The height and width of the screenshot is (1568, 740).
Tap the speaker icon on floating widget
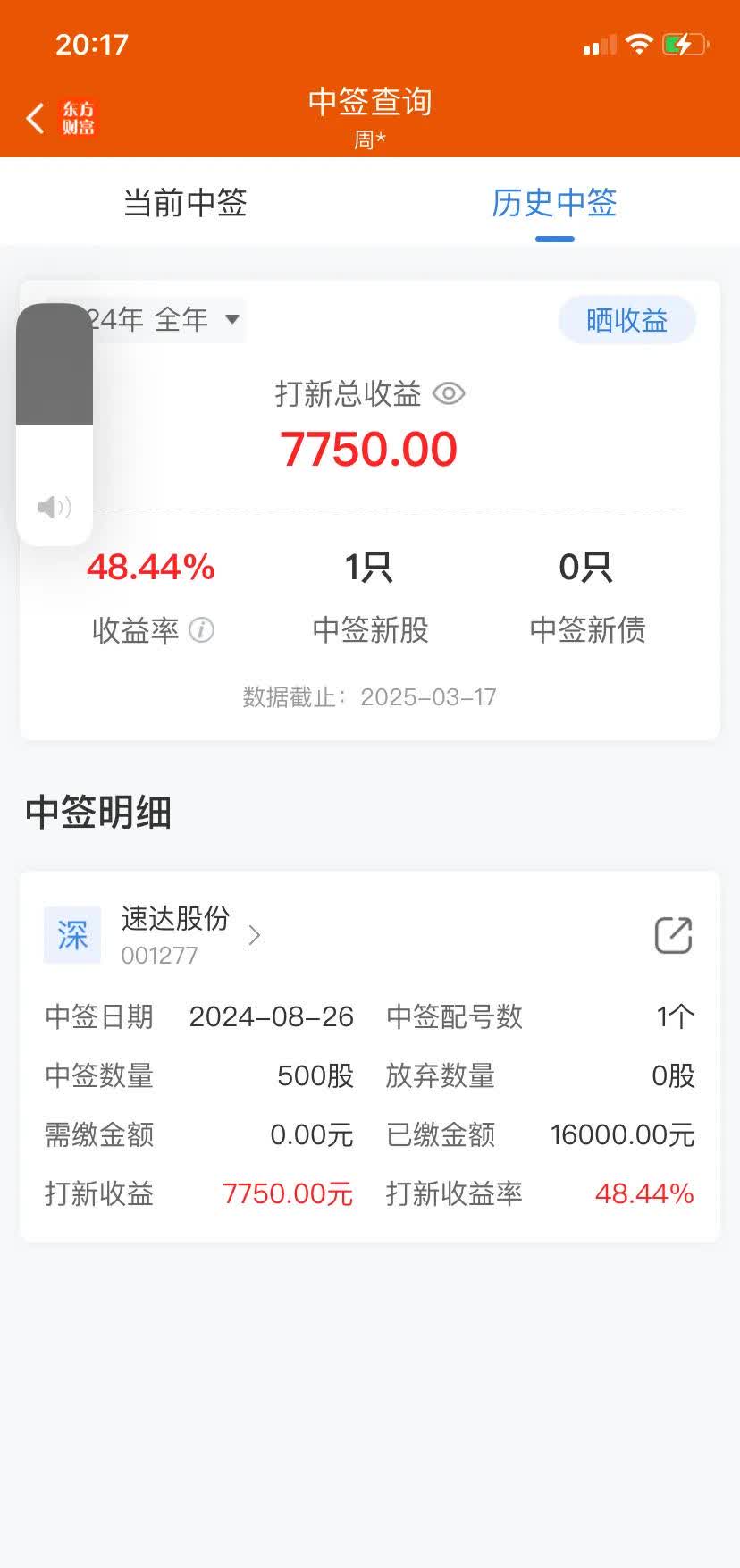tap(54, 507)
